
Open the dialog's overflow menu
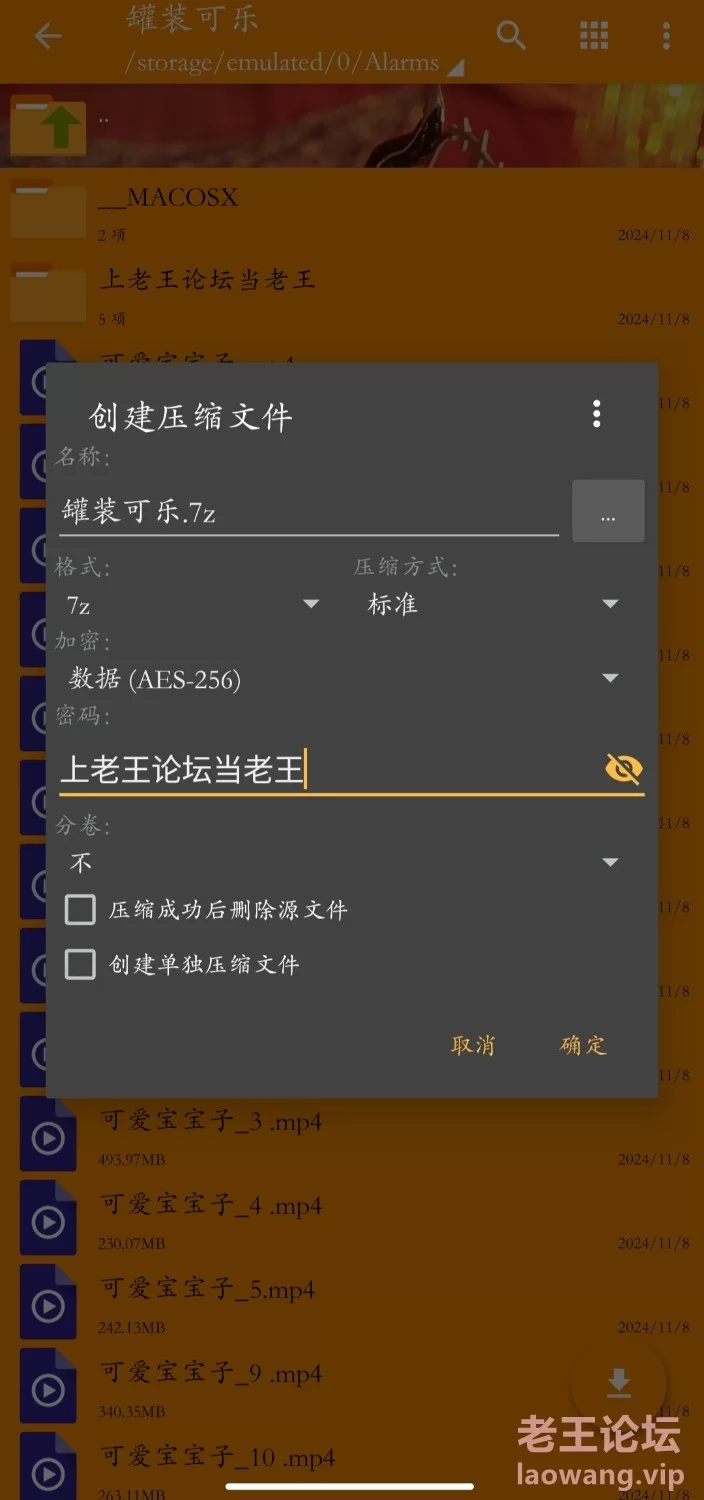point(596,414)
